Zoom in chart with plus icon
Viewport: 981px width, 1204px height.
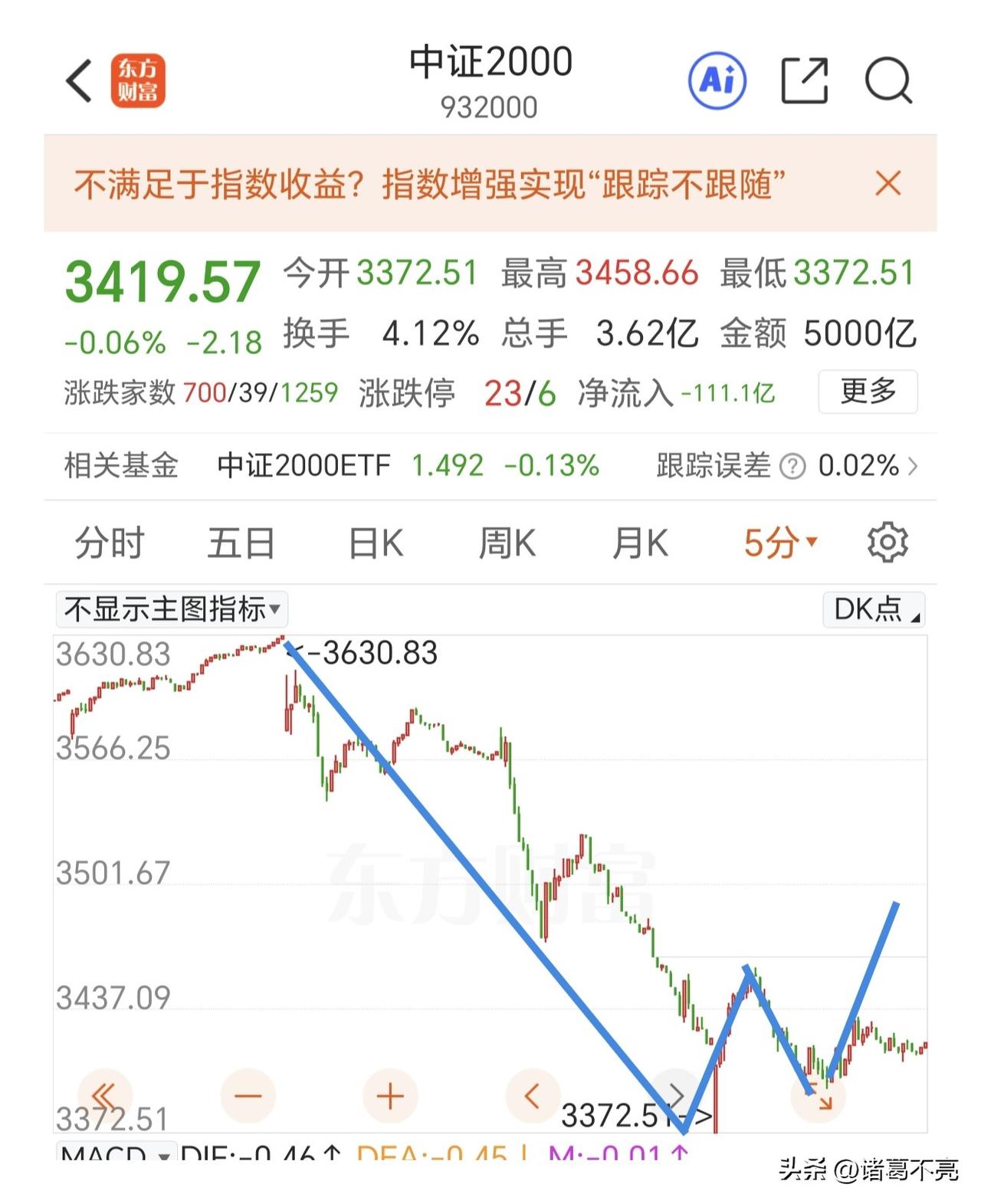[x=389, y=1096]
